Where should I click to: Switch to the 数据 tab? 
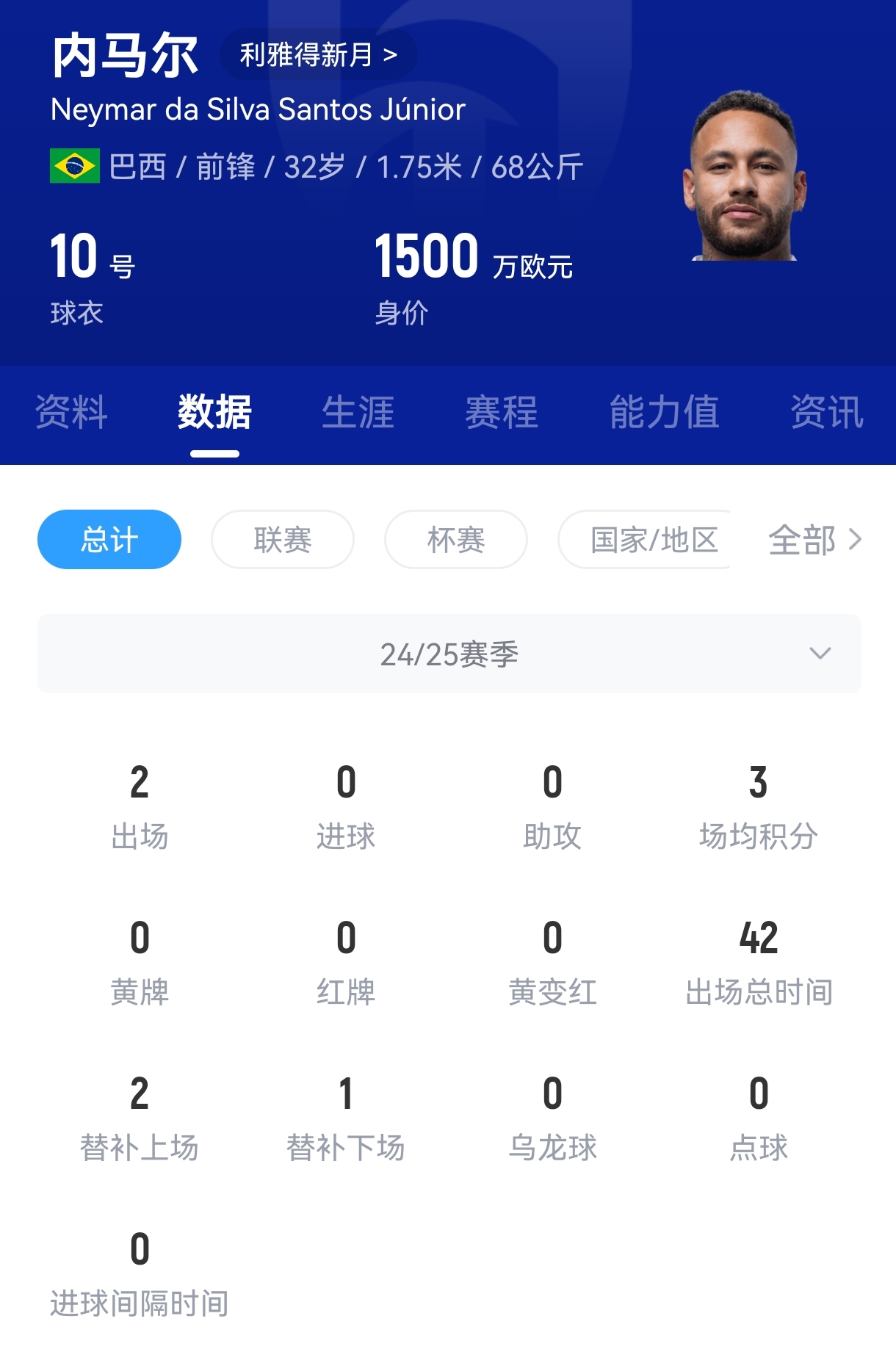pos(213,413)
